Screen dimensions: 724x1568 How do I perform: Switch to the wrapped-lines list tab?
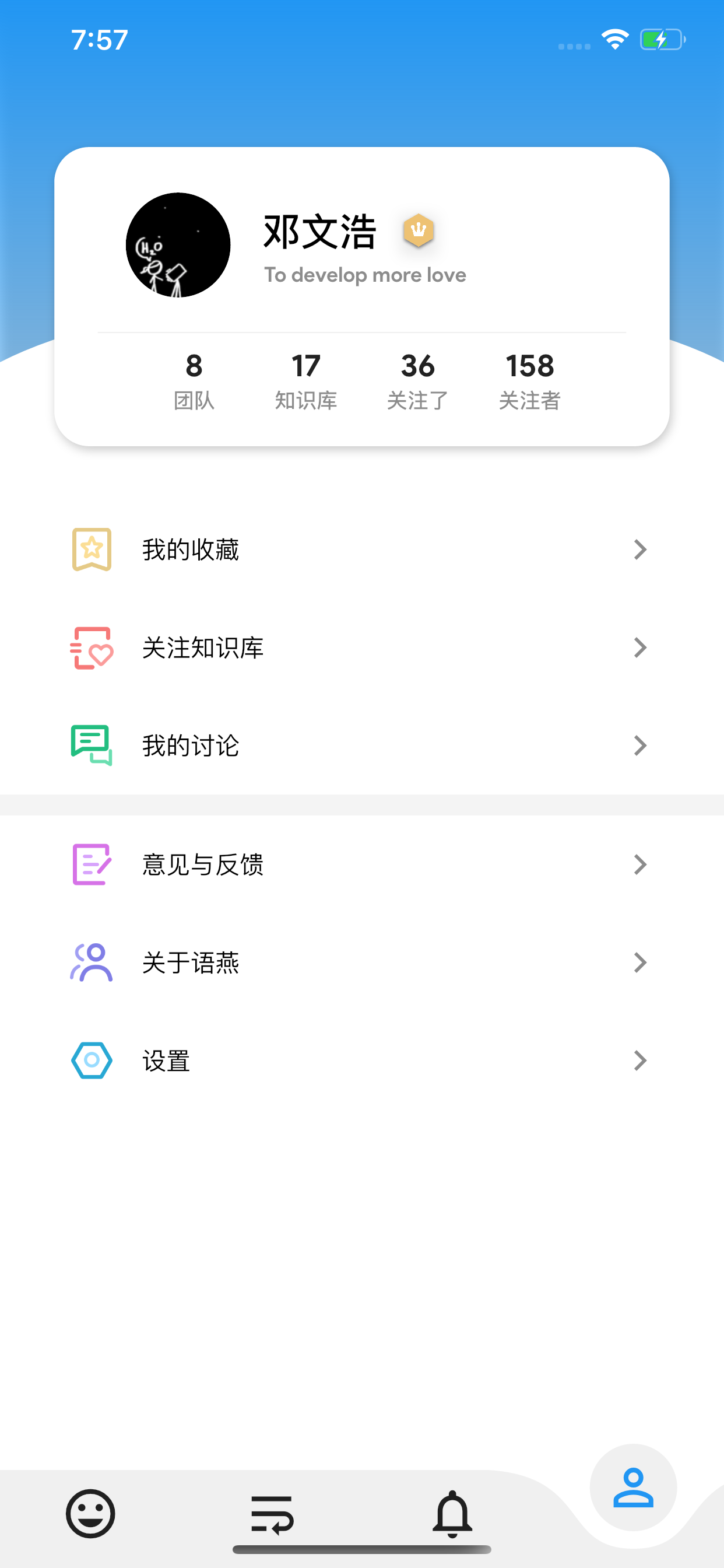coord(272,1514)
